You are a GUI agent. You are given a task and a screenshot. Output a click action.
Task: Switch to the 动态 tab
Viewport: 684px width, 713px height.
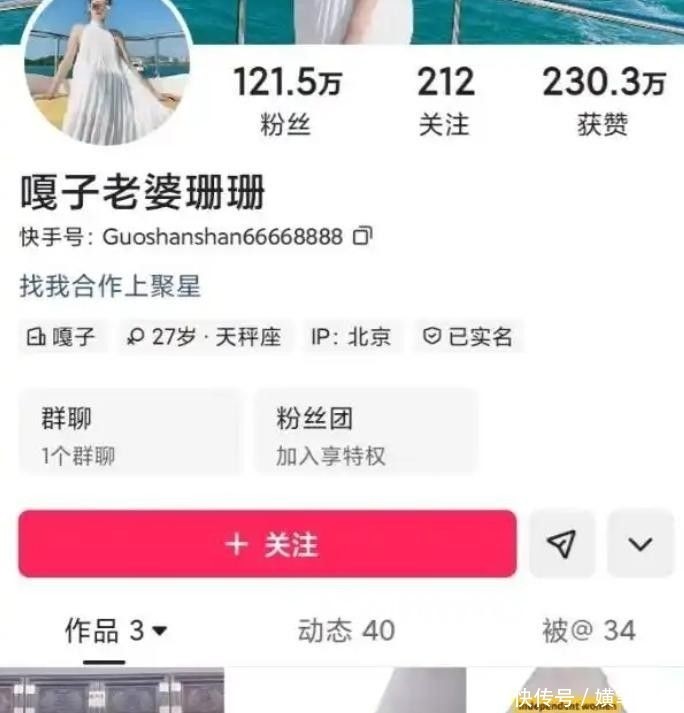tap(346, 631)
